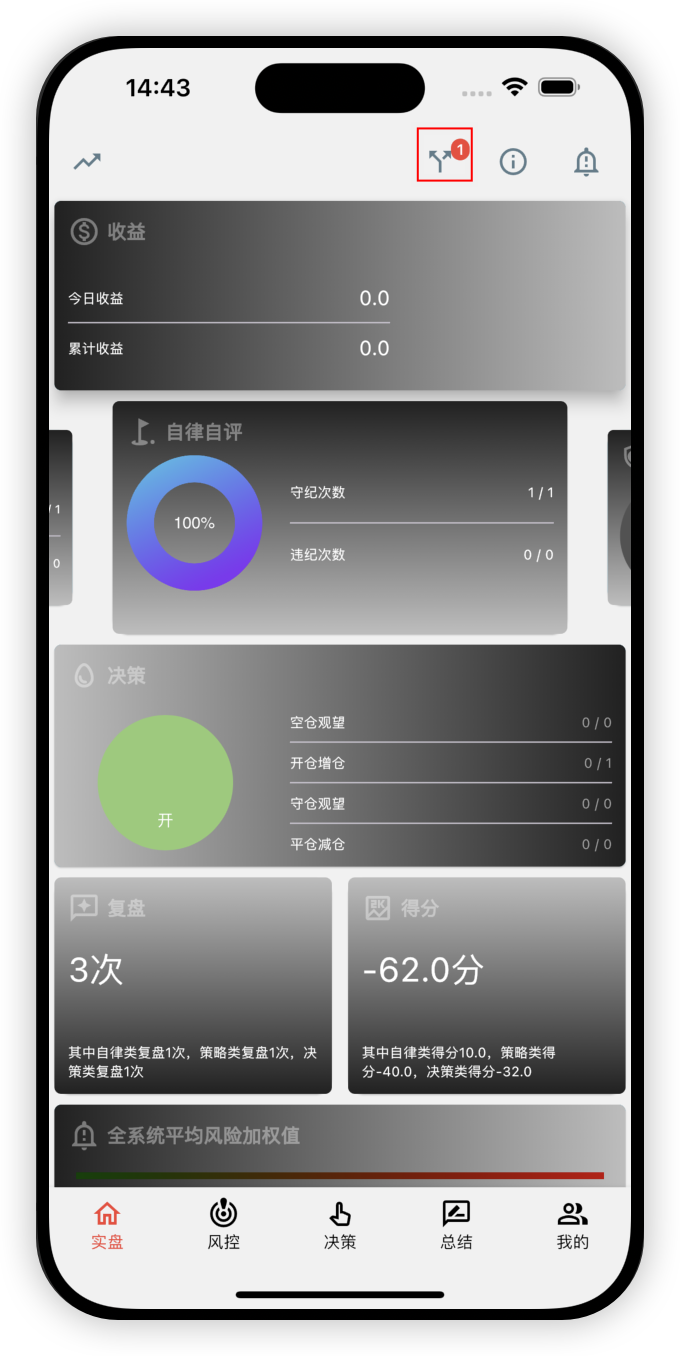The height and width of the screenshot is (1356, 680).
Task: Switch to the 风控 tab
Action: pyautogui.click(x=224, y=1225)
